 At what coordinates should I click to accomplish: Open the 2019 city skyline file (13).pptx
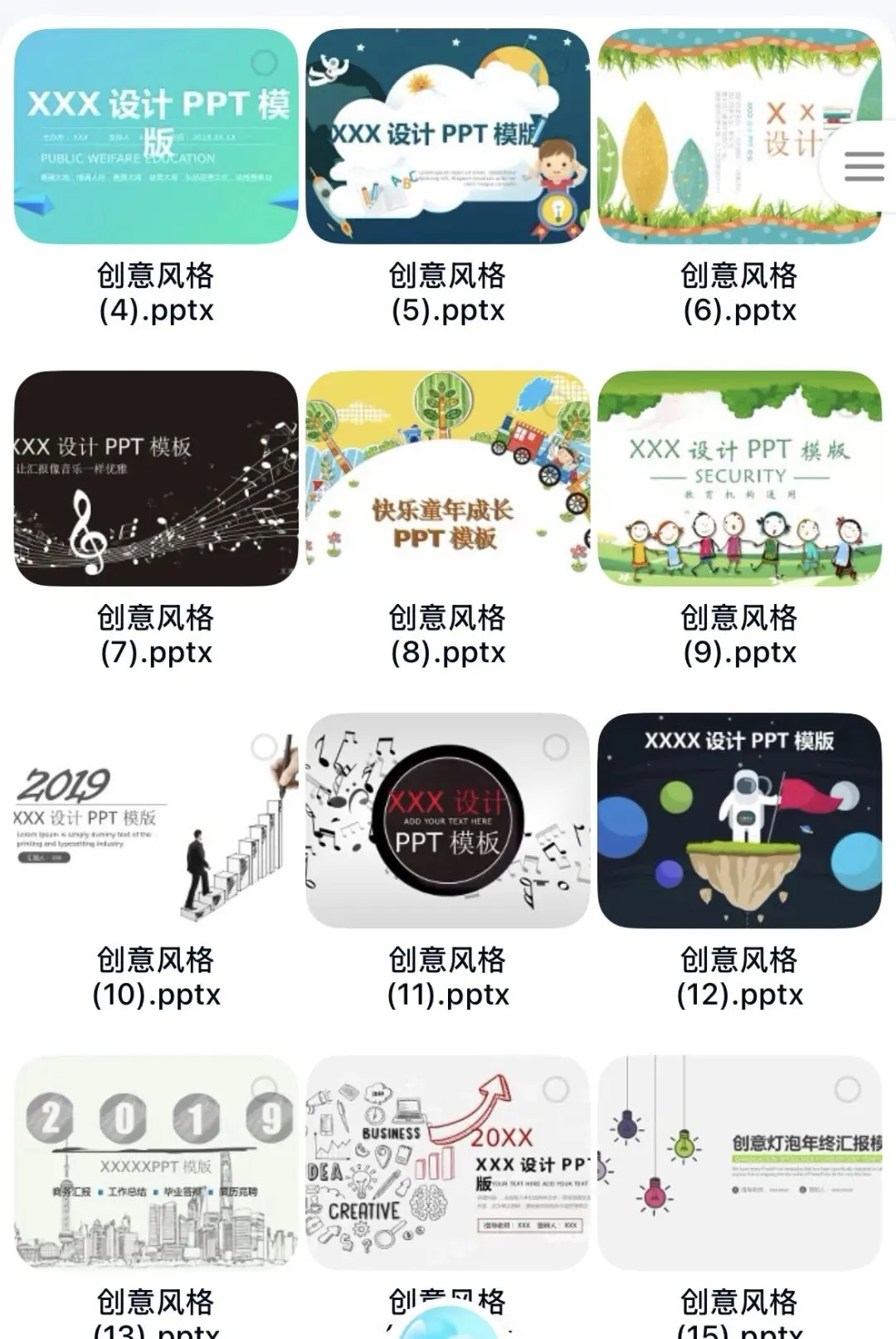(156, 1163)
